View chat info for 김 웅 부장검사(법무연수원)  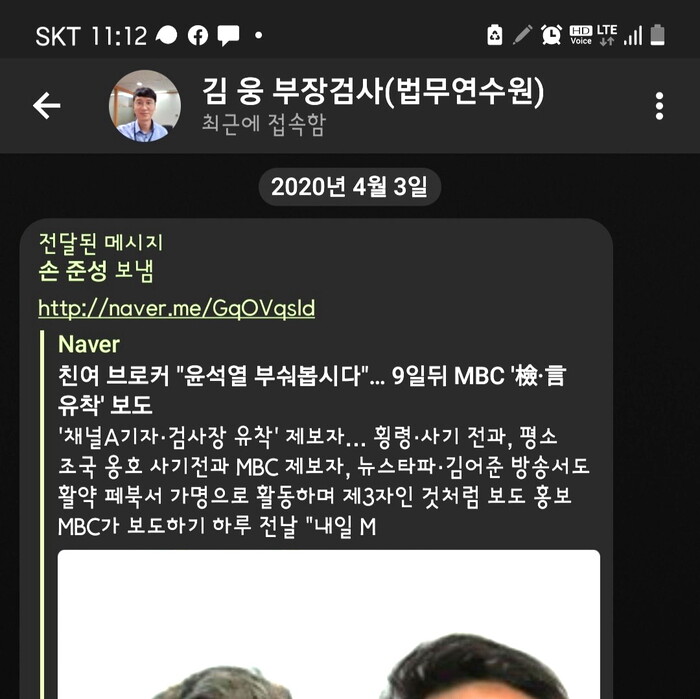tap(372, 105)
